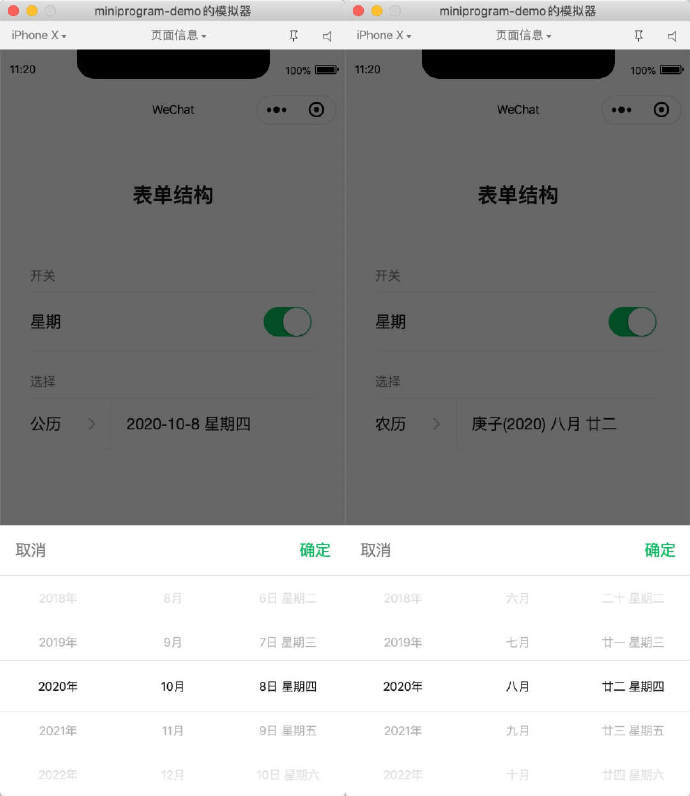Pick 9日 星期五 in the day column
This screenshot has height=796, width=690.
(287, 731)
